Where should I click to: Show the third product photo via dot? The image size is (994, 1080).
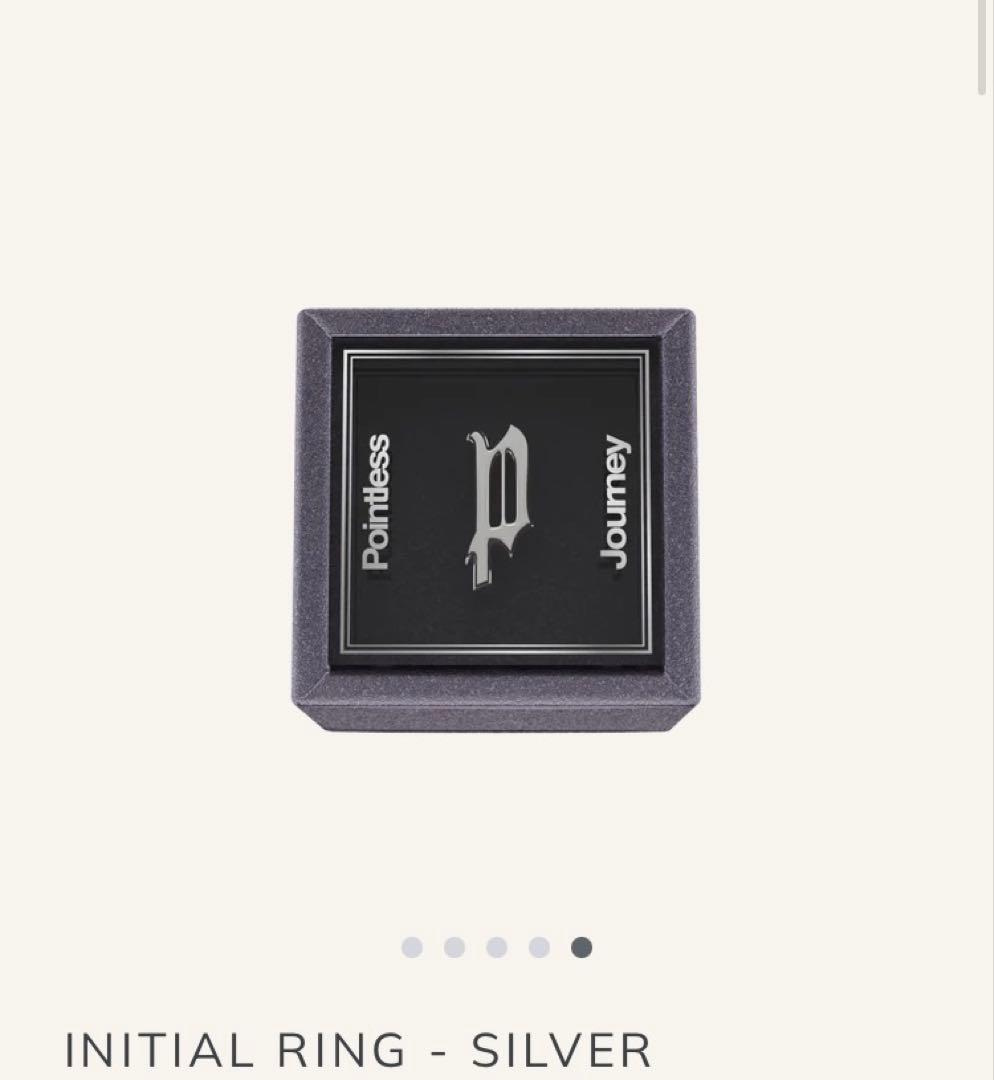497,947
